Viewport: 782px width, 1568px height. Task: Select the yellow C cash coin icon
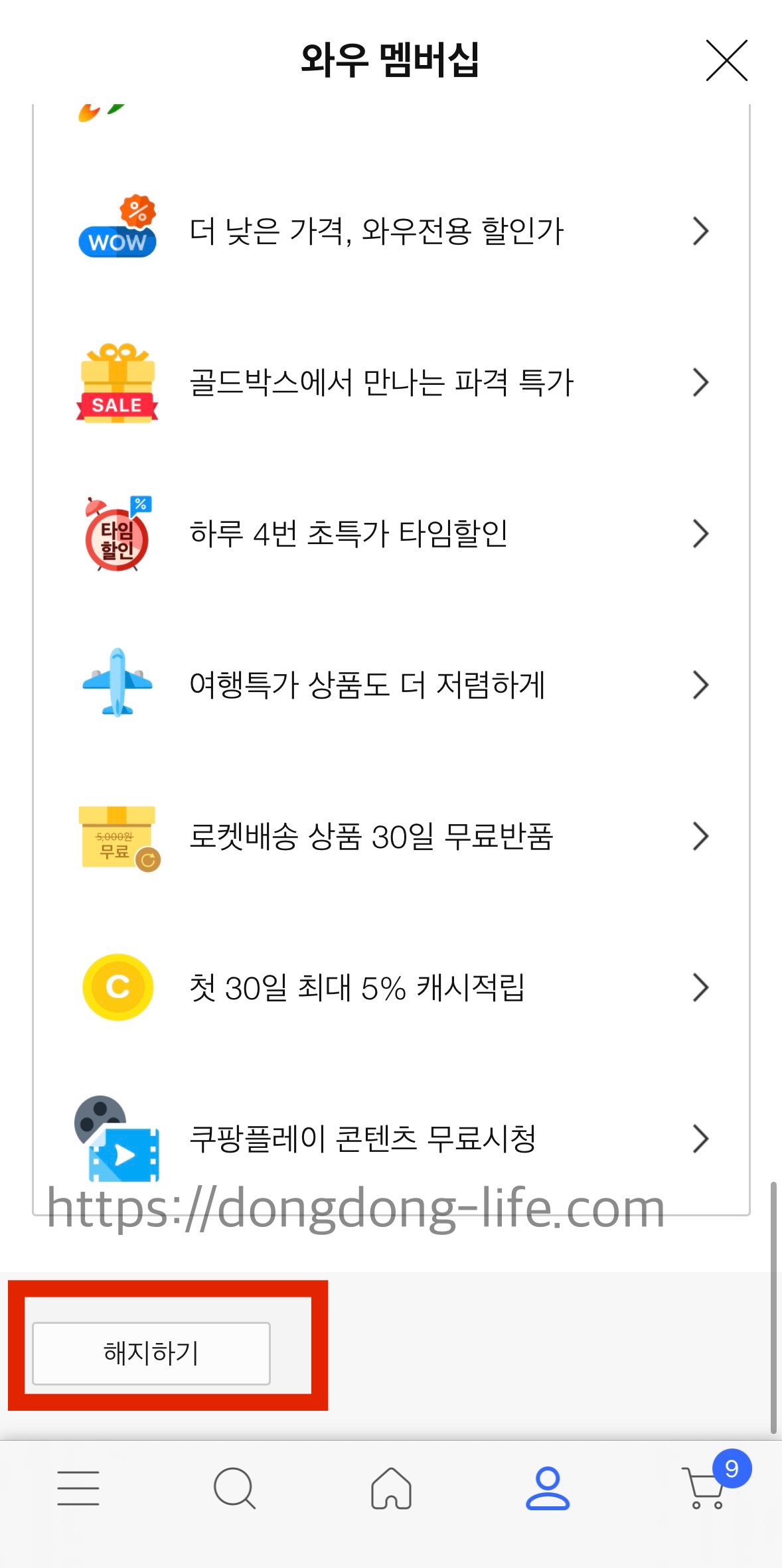117,987
